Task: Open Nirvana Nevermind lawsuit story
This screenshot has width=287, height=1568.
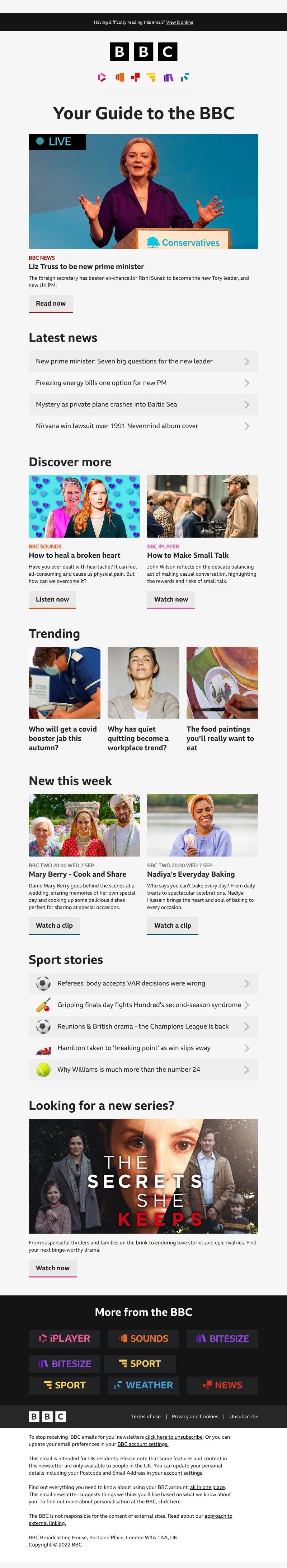Action: click(143, 426)
